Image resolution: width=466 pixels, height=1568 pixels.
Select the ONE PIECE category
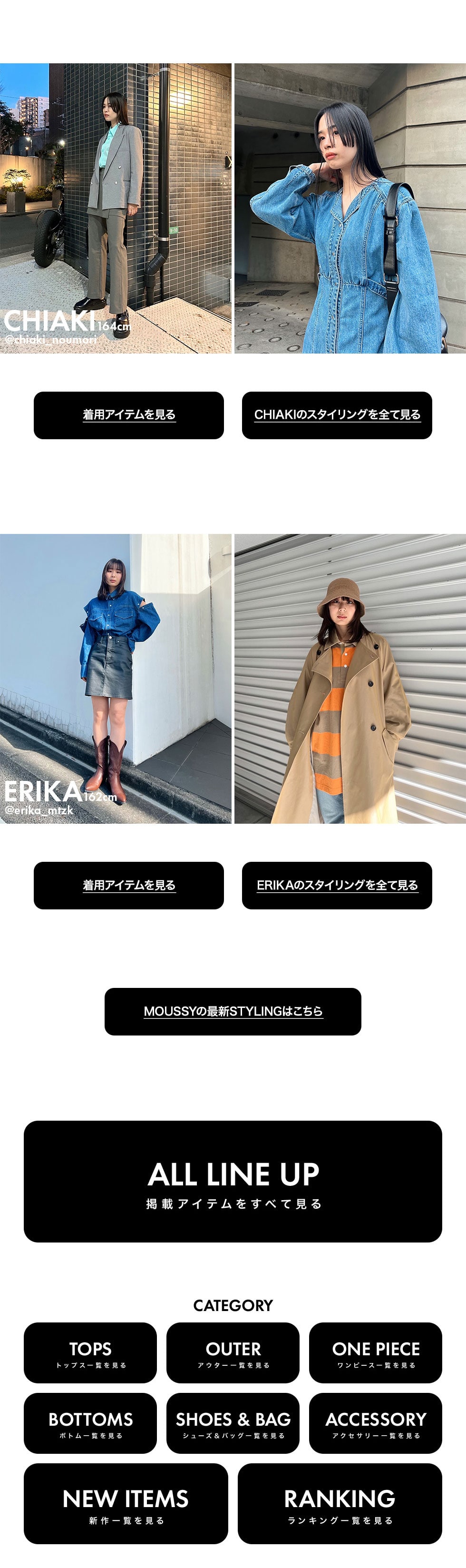375,1352
